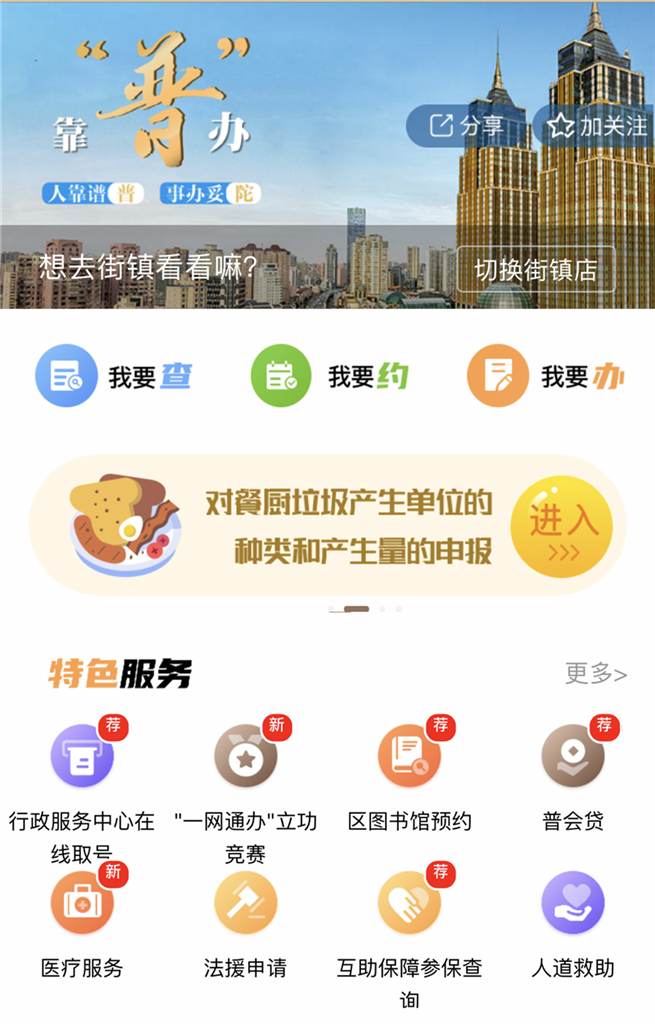Open the 我要办 handling section
The image size is (655, 1024).
[546, 376]
